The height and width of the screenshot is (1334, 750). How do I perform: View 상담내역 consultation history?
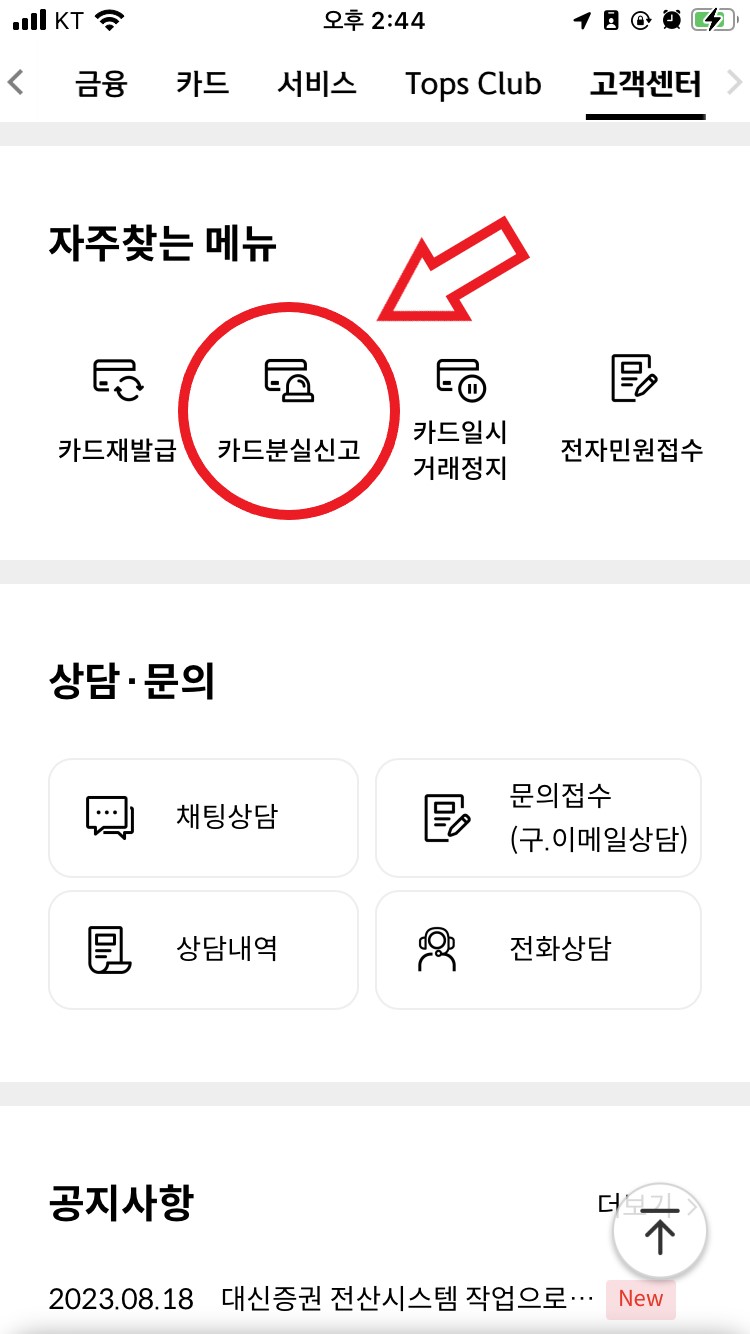pyautogui.click(x=203, y=949)
